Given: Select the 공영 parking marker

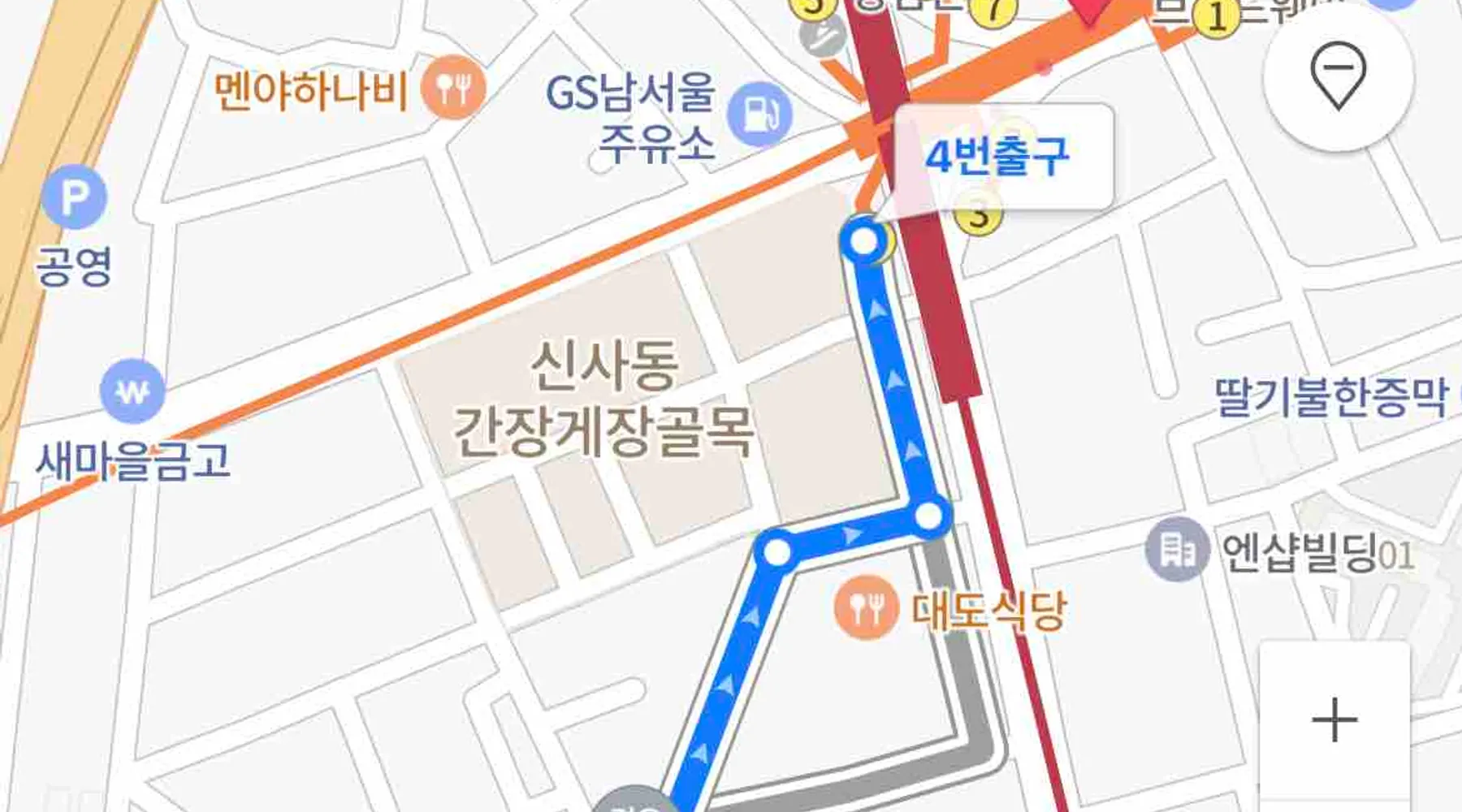Looking at the screenshot, I should pyautogui.click(x=74, y=197).
